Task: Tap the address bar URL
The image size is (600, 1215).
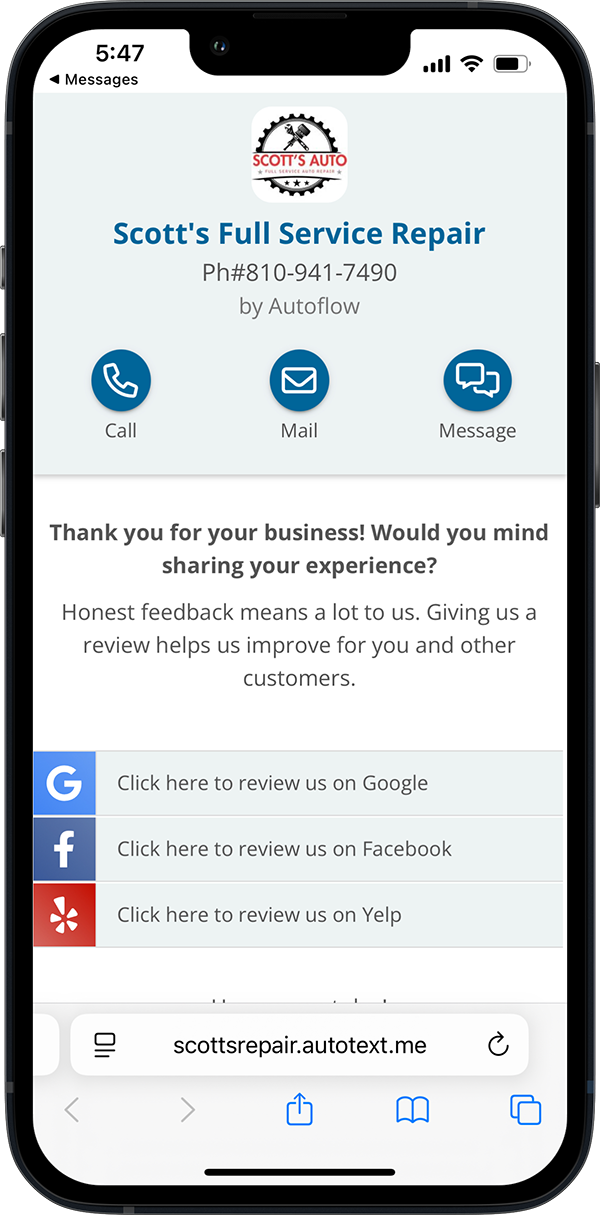Action: click(x=300, y=1046)
